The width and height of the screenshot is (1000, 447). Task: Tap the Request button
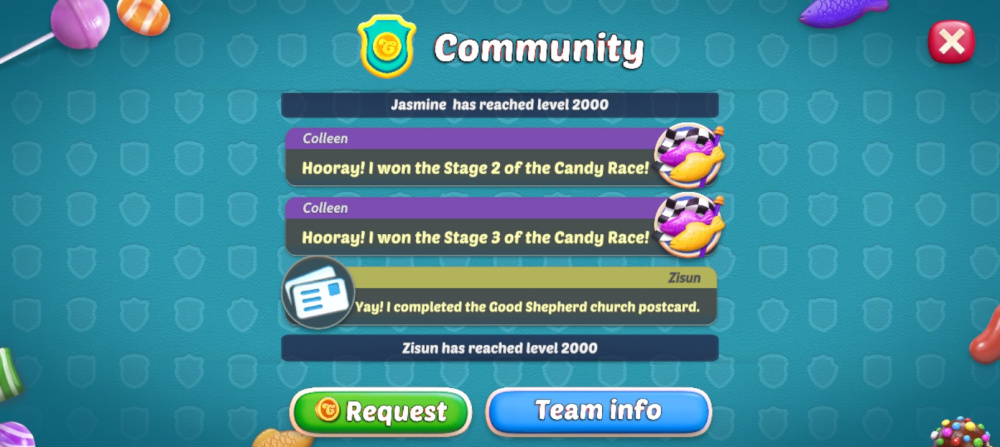tap(381, 411)
